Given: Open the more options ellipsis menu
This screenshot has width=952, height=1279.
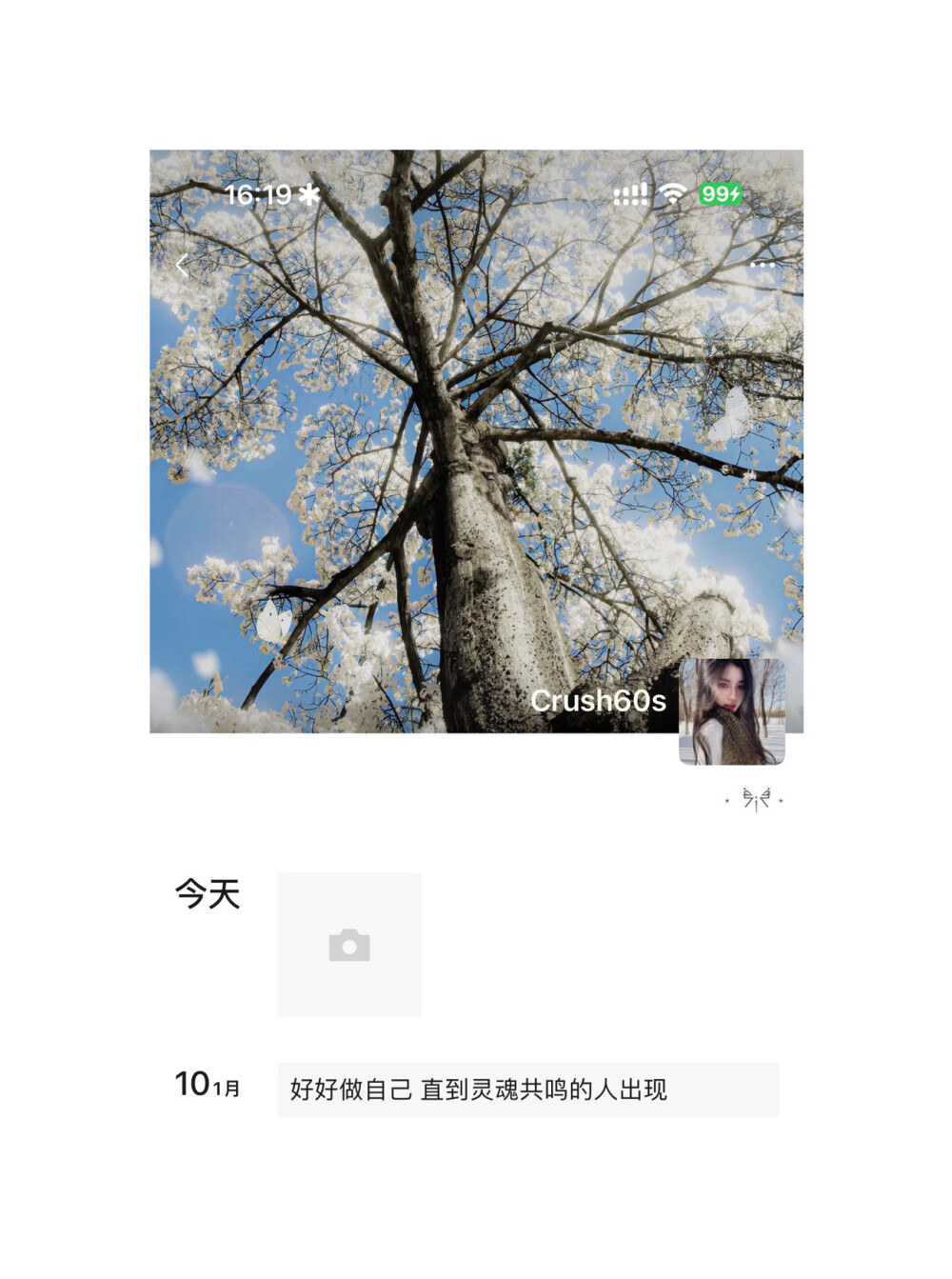Looking at the screenshot, I should (x=763, y=264).
